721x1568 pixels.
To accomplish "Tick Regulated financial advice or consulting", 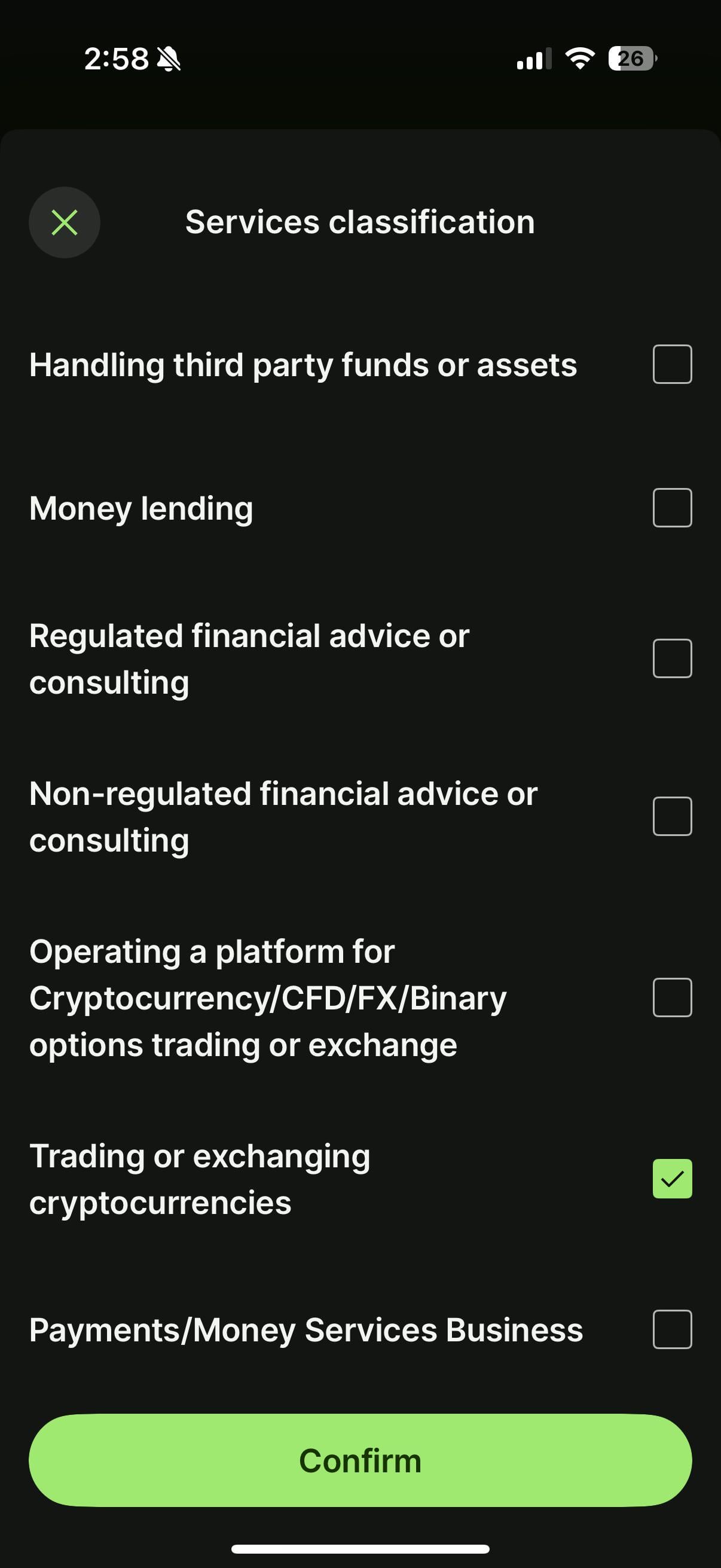I will 672,658.
